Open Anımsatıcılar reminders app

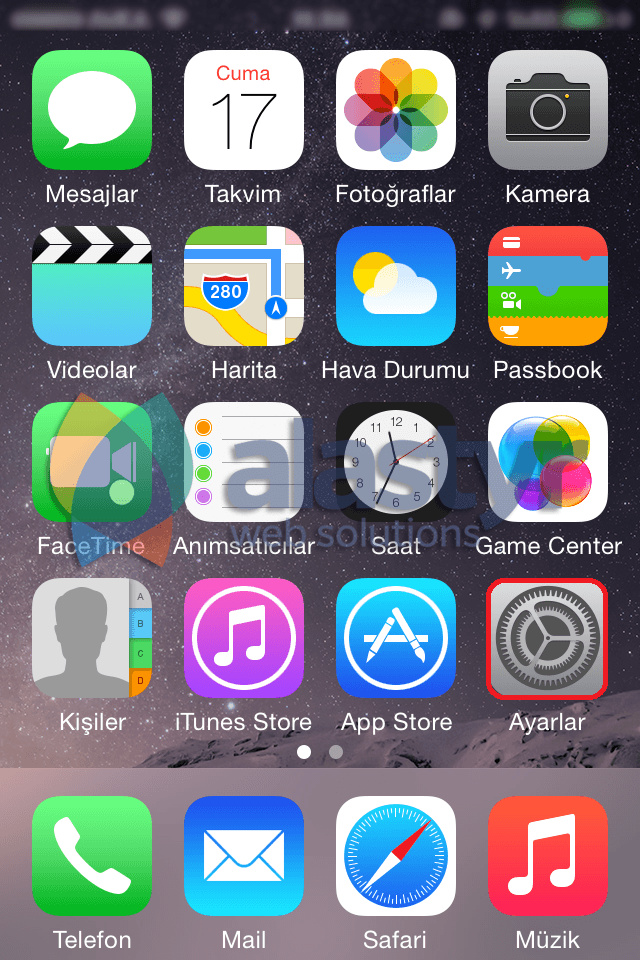pyautogui.click(x=244, y=462)
